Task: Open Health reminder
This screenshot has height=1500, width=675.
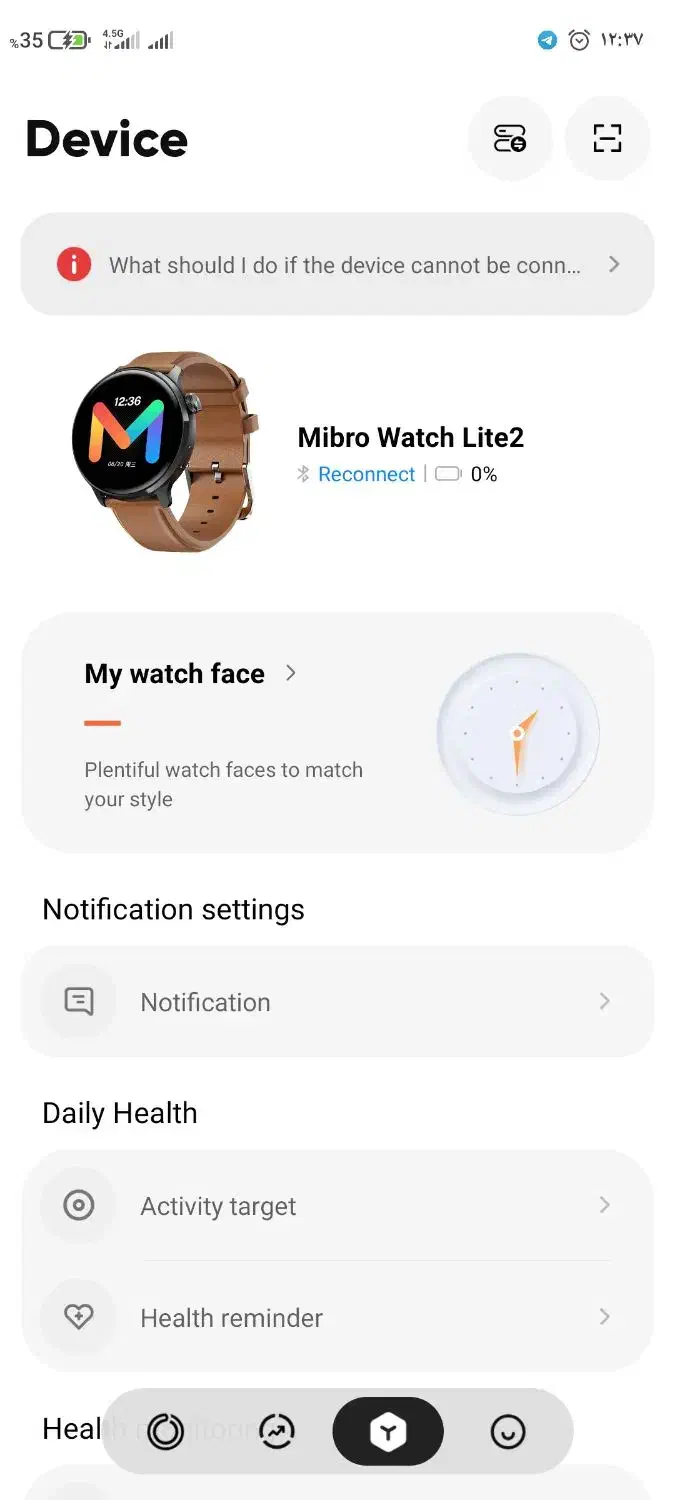Action: [x=337, y=1317]
